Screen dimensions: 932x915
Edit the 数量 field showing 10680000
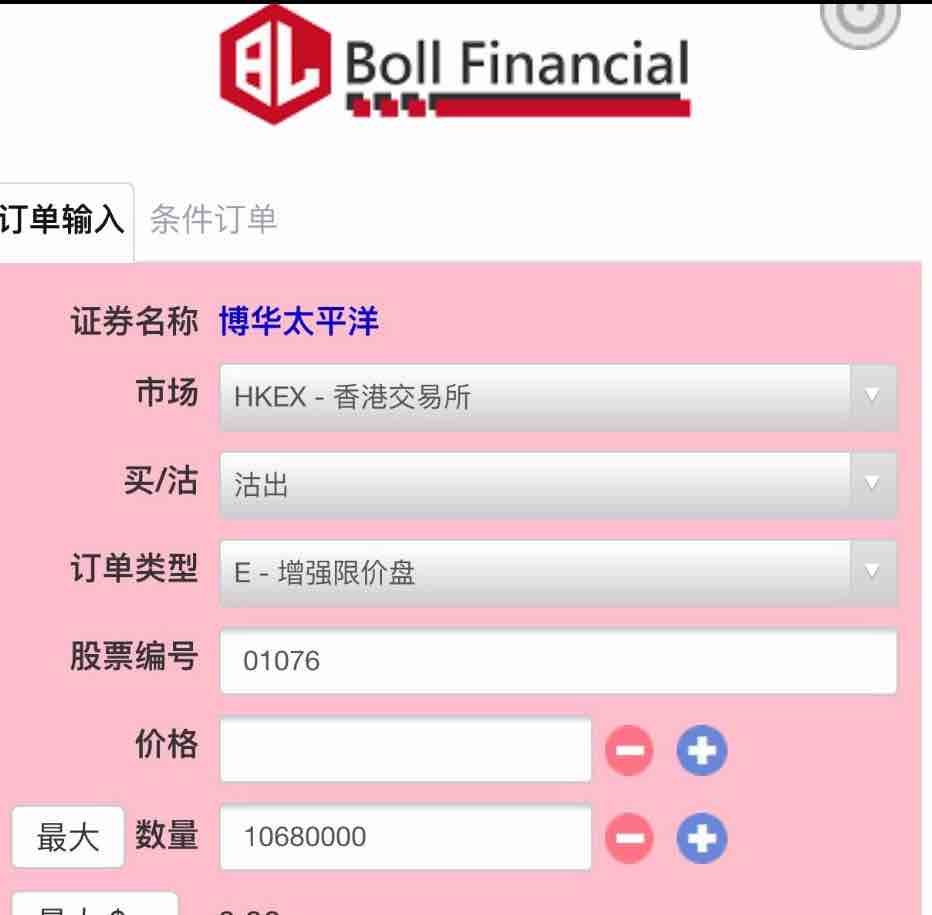click(x=405, y=837)
